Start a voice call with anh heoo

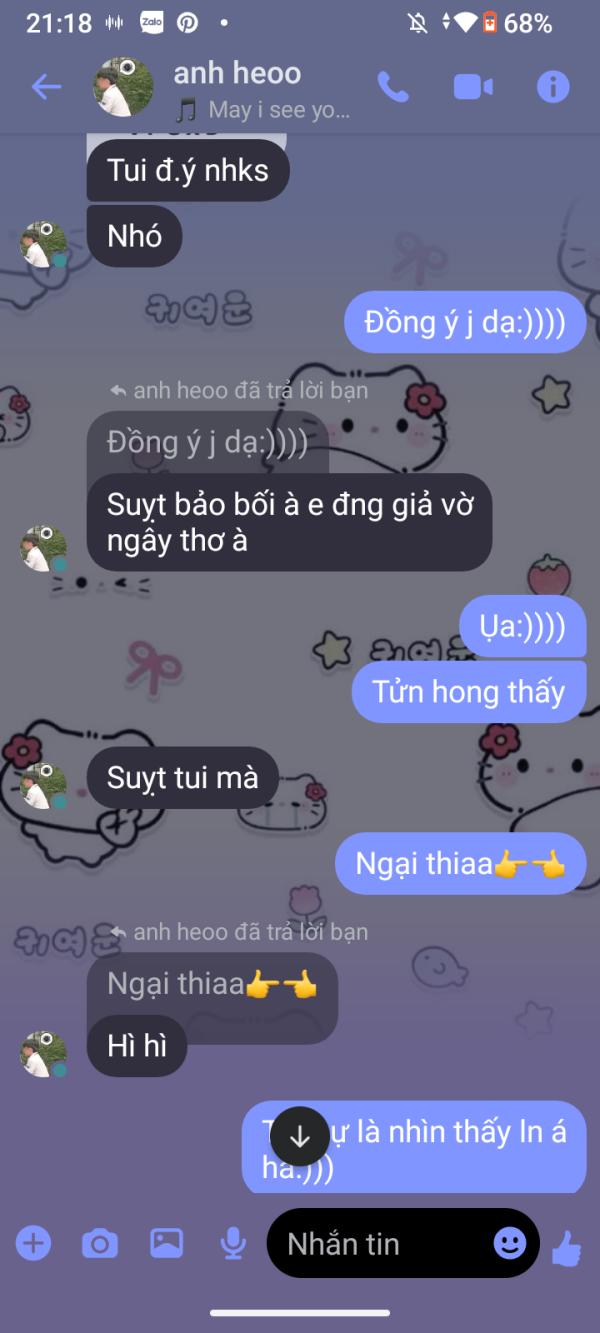click(x=393, y=87)
